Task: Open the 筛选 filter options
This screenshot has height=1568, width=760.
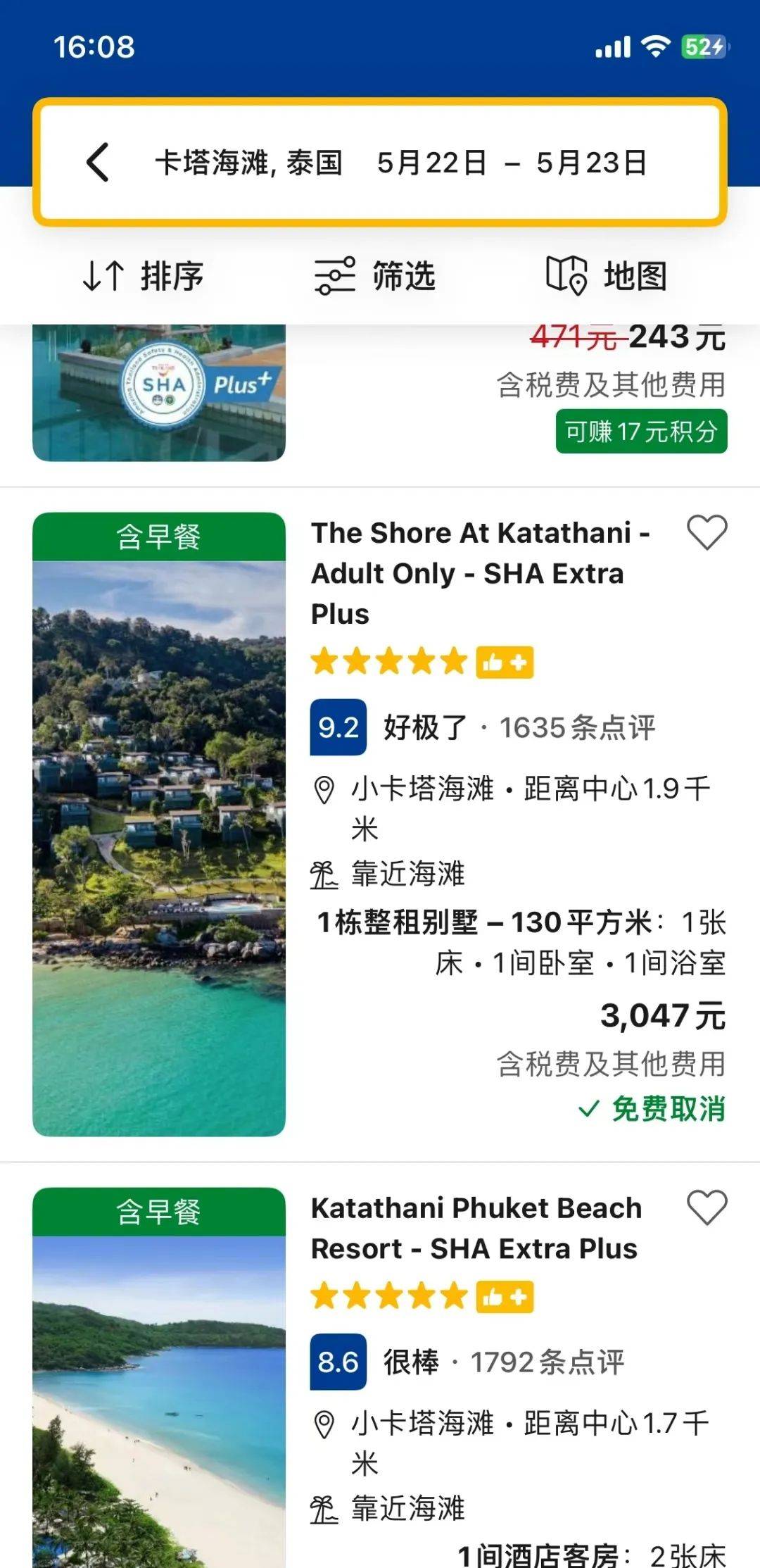Action: click(375, 275)
